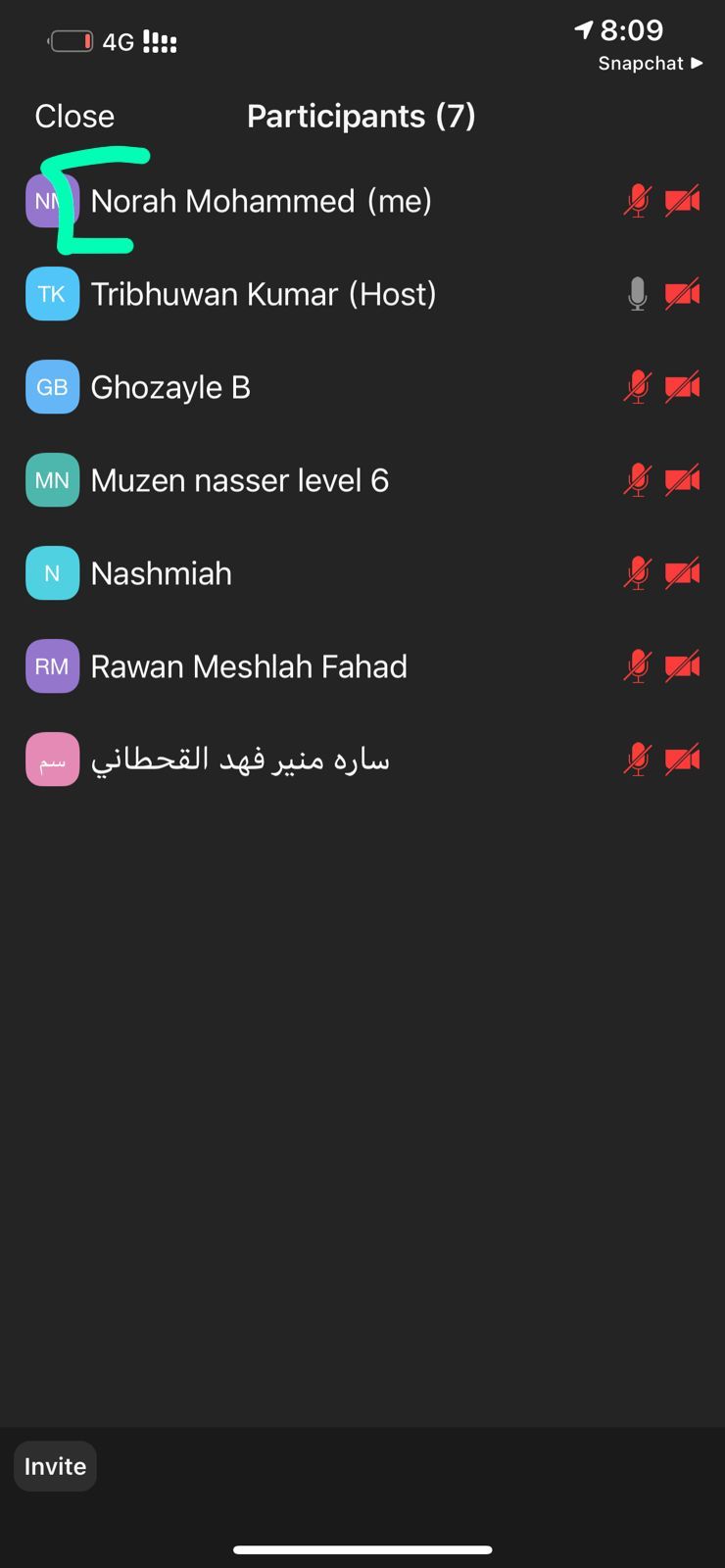Open Norah Mohammed (me) participant row
Screen dimensions: 725x1568
[x=261, y=202]
